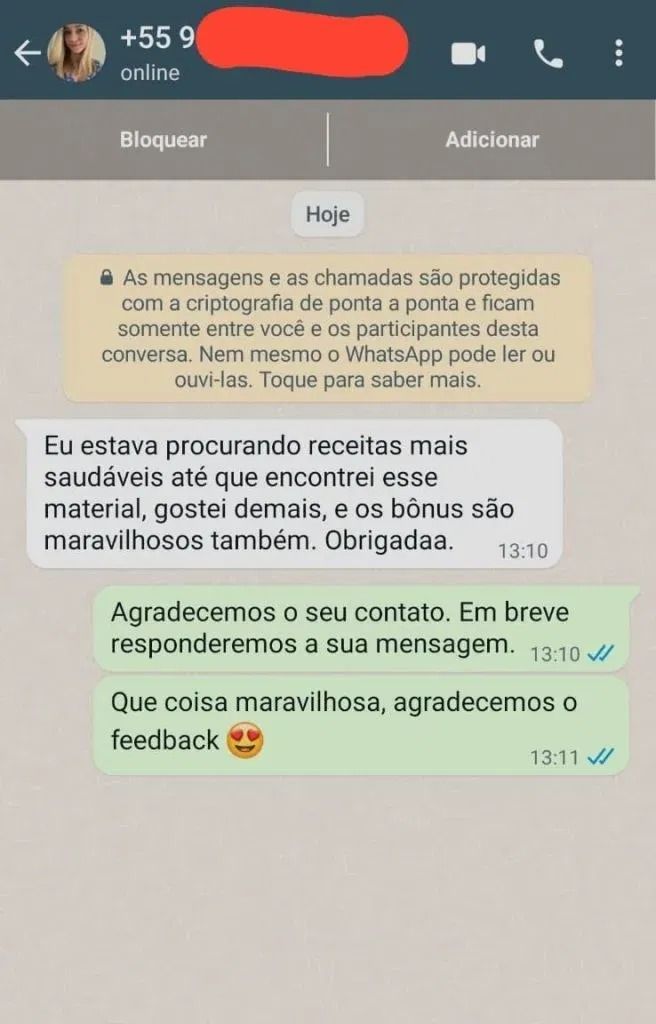Open the contact's profile picture

pyautogui.click(x=77, y=53)
